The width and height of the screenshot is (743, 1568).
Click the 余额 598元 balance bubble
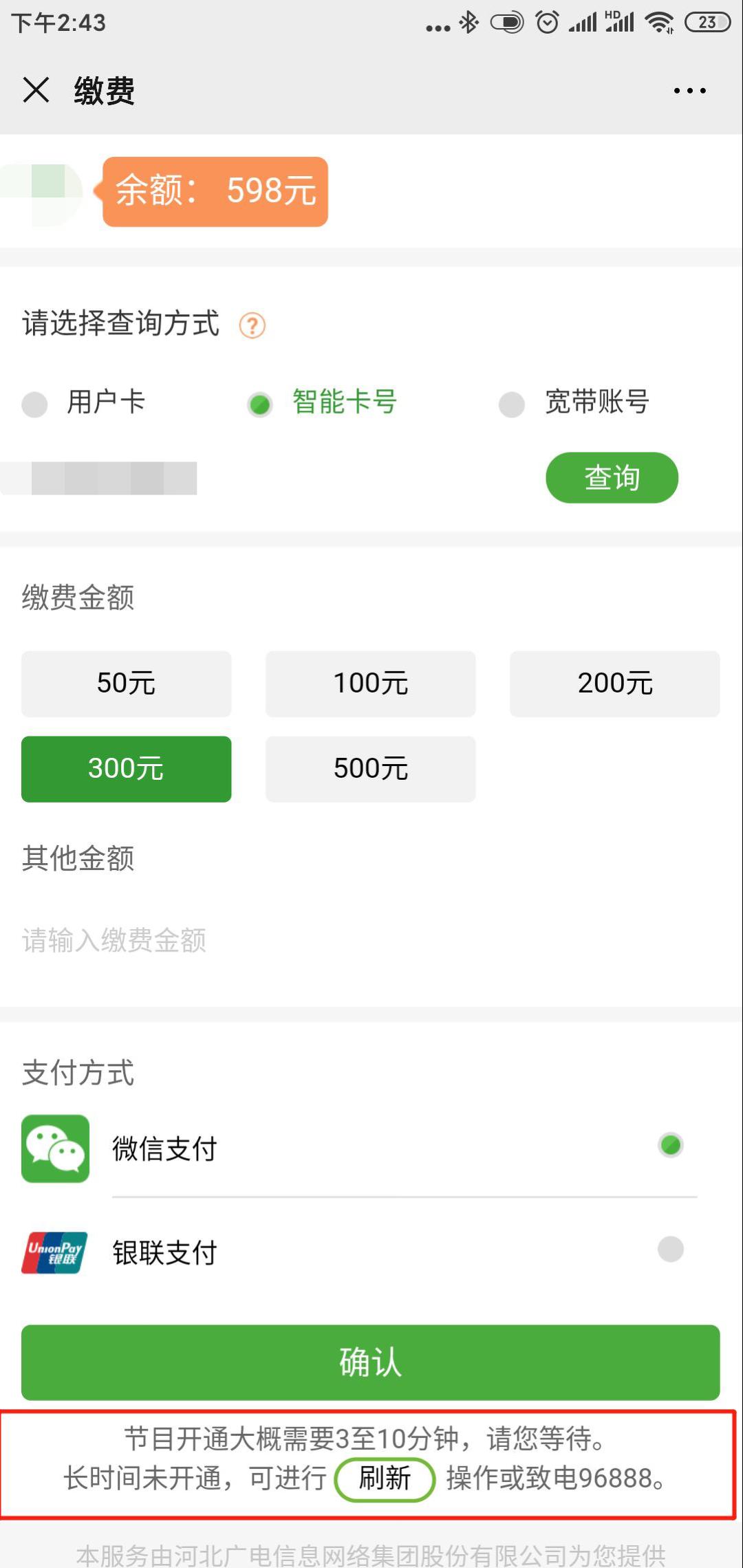point(215,192)
